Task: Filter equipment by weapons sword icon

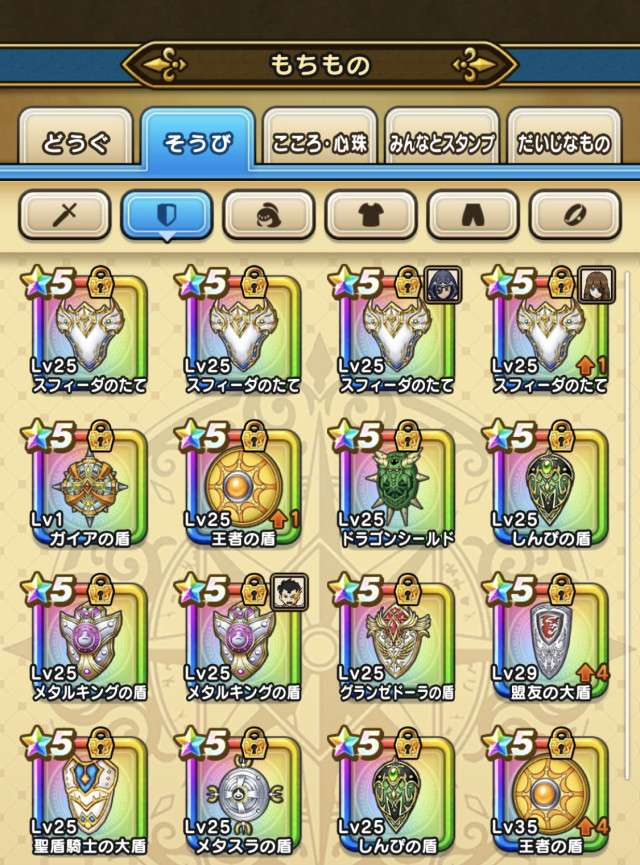Action: [65, 215]
